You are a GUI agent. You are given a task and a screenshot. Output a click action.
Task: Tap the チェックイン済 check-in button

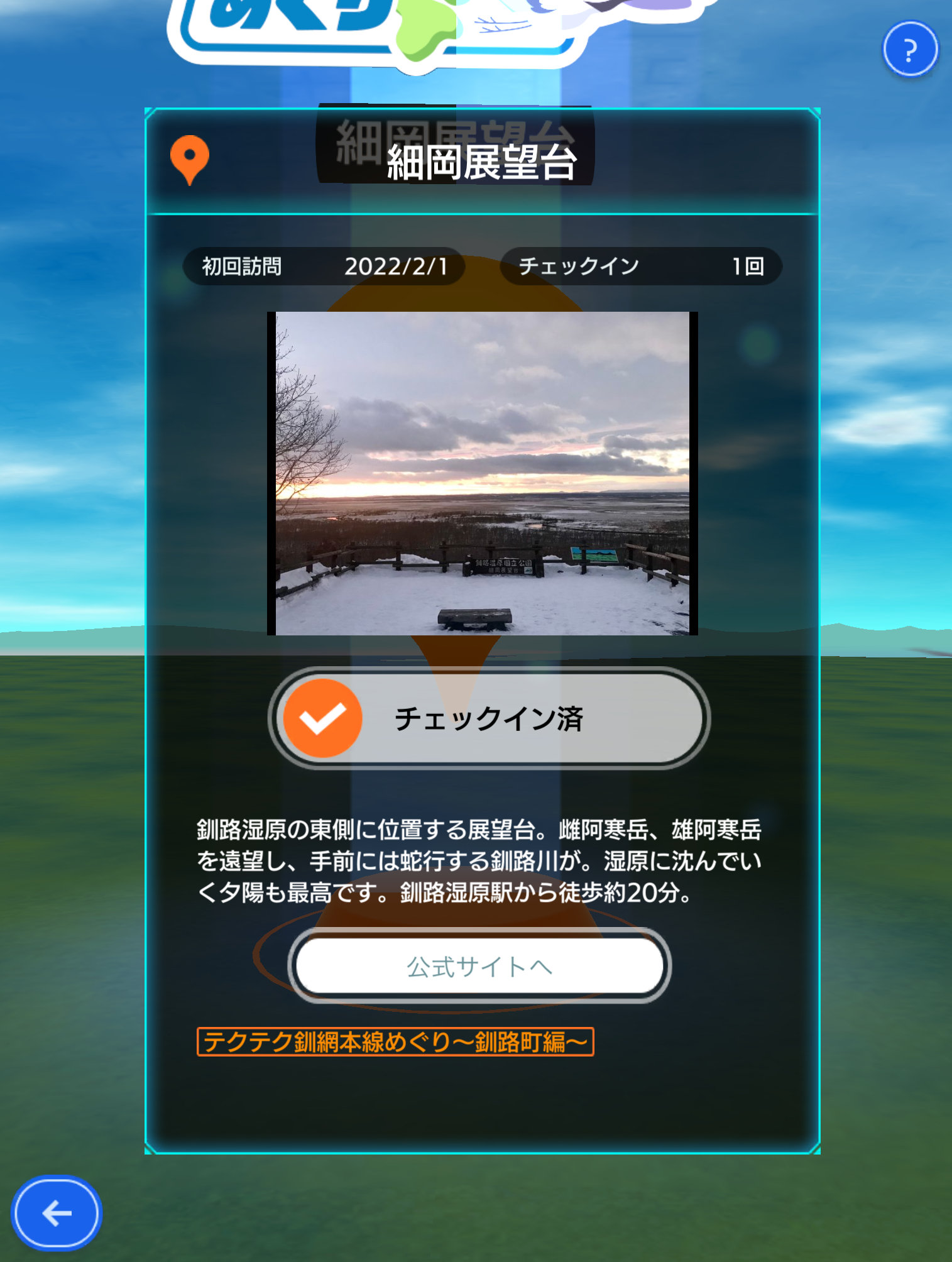click(489, 718)
